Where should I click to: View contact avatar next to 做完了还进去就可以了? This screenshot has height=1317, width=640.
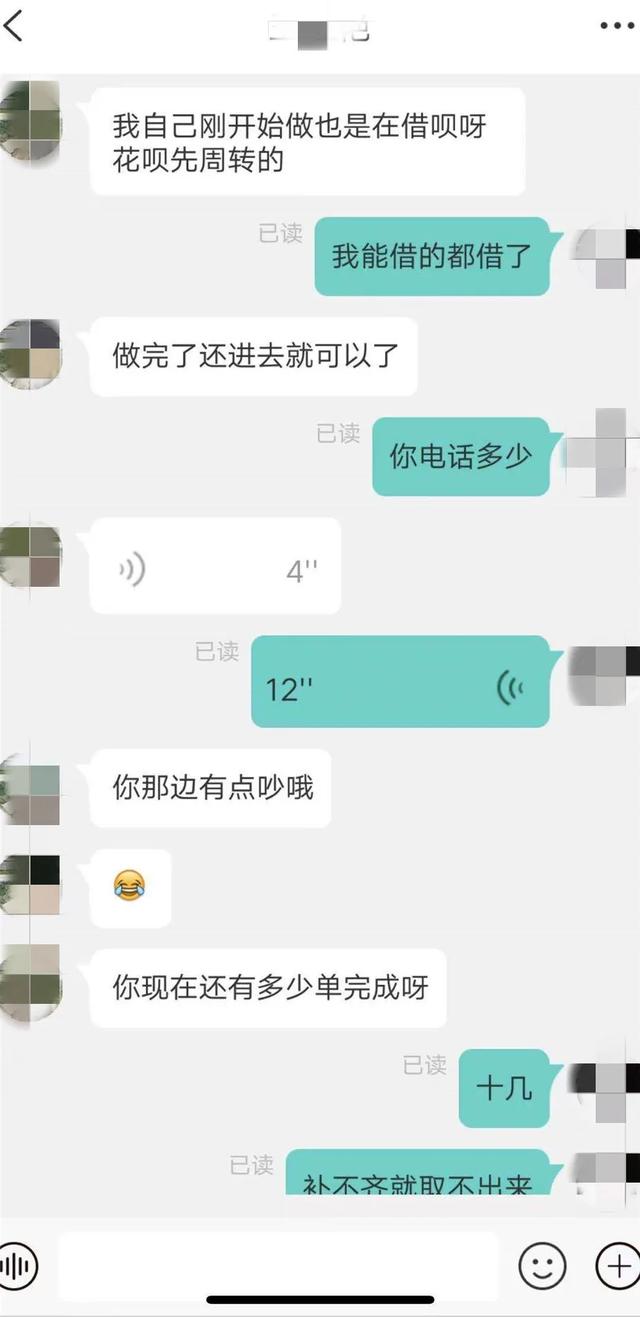(x=30, y=354)
